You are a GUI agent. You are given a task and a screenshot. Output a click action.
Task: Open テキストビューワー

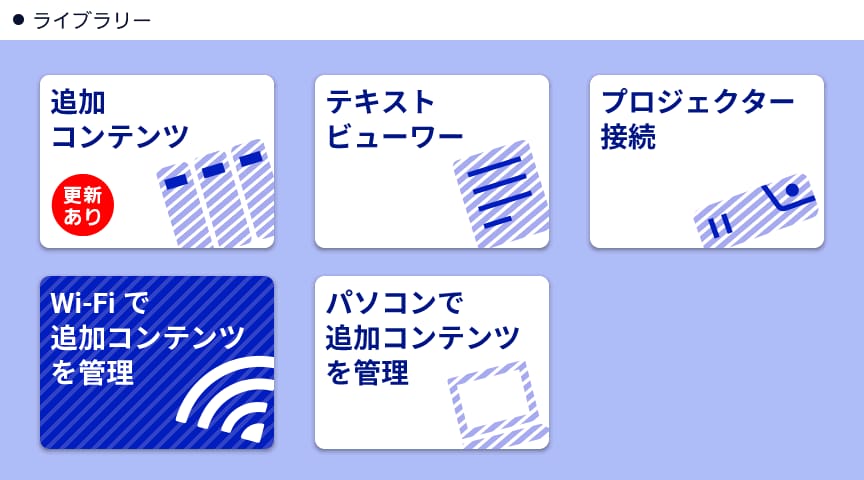[432, 161]
